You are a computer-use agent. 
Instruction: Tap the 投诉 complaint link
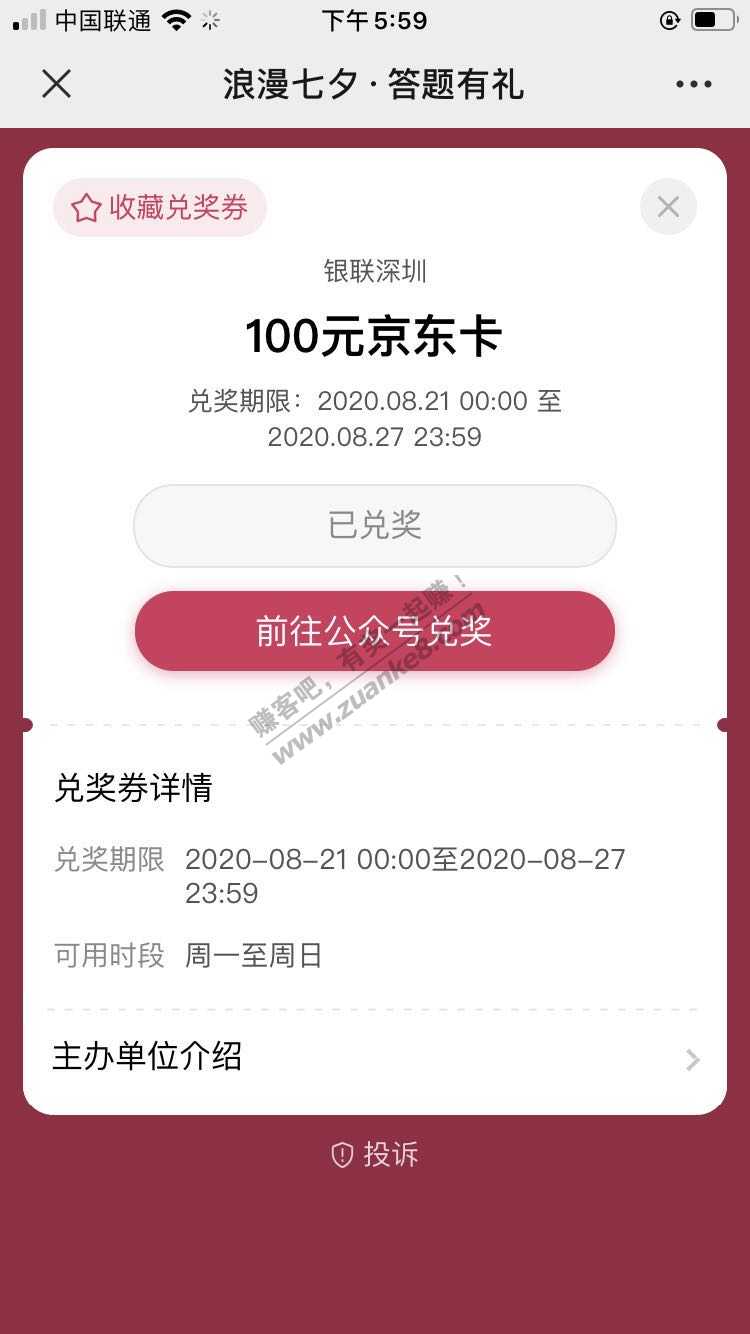[x=375, y=1155]
